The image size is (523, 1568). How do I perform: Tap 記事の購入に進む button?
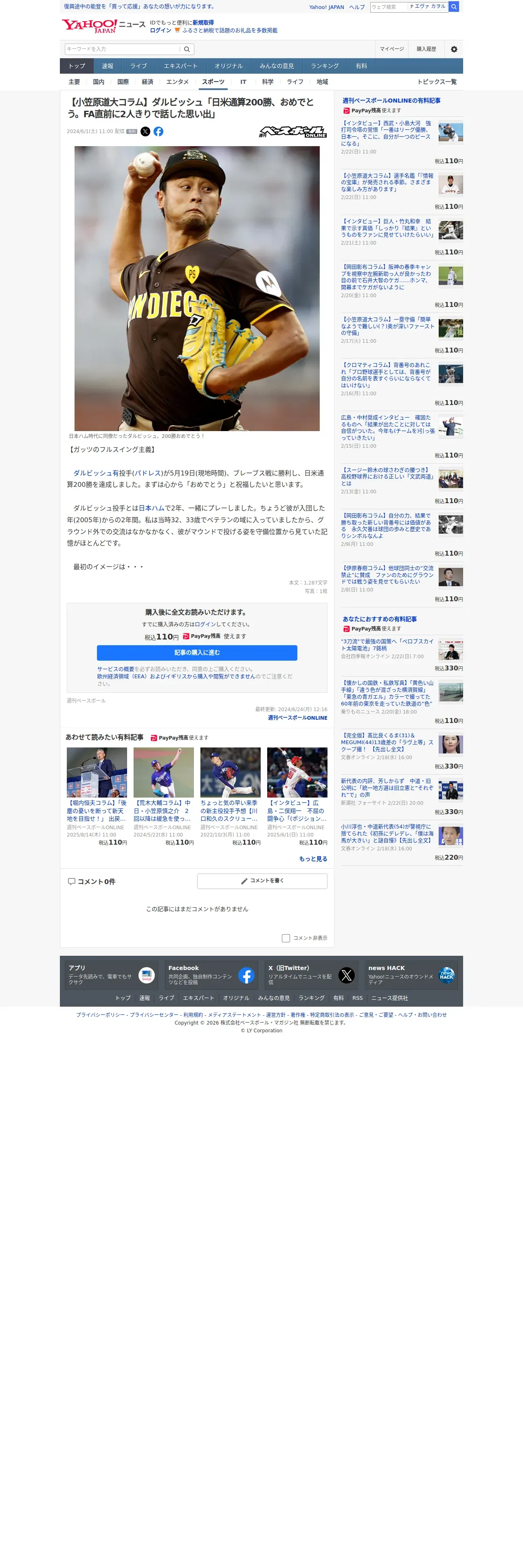197,653
